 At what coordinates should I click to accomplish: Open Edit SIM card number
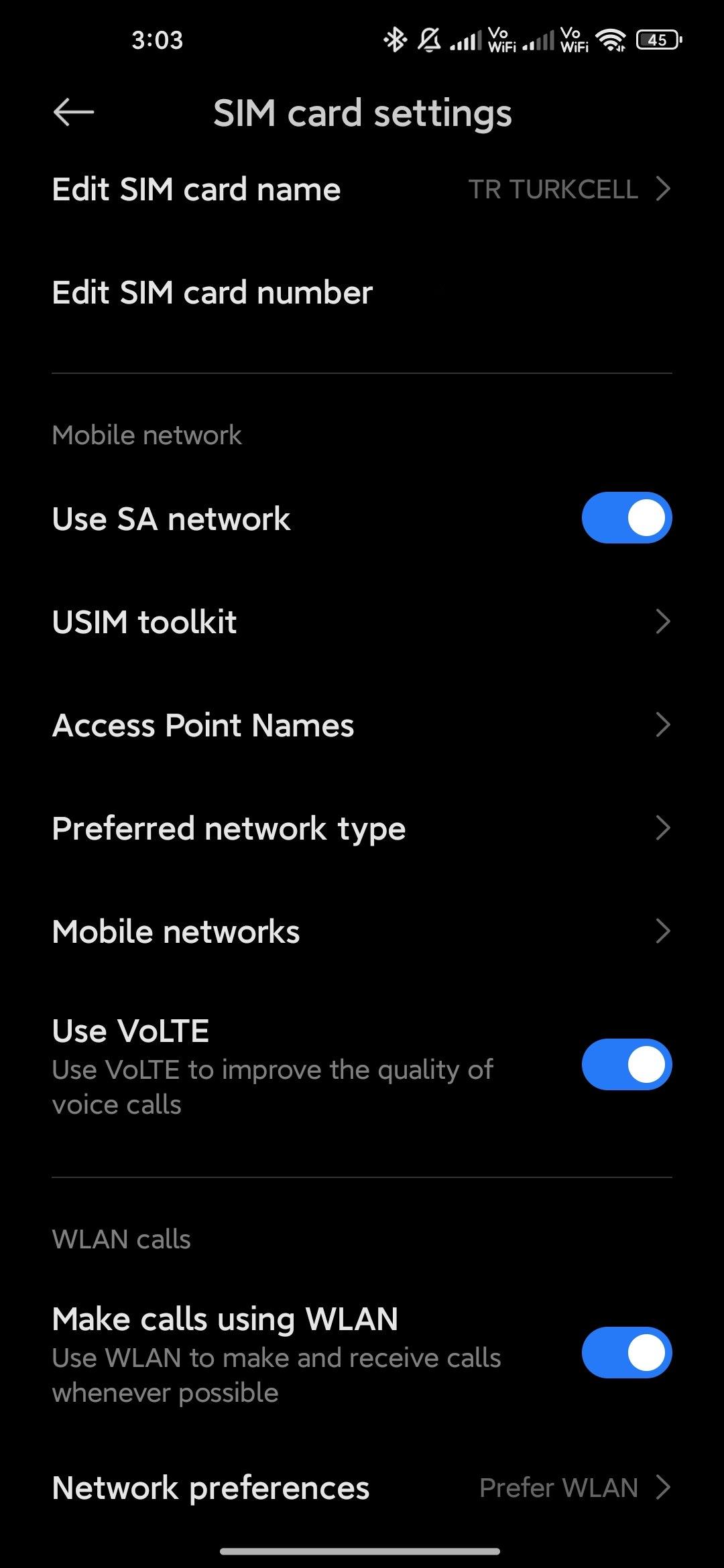coord(362,292)
